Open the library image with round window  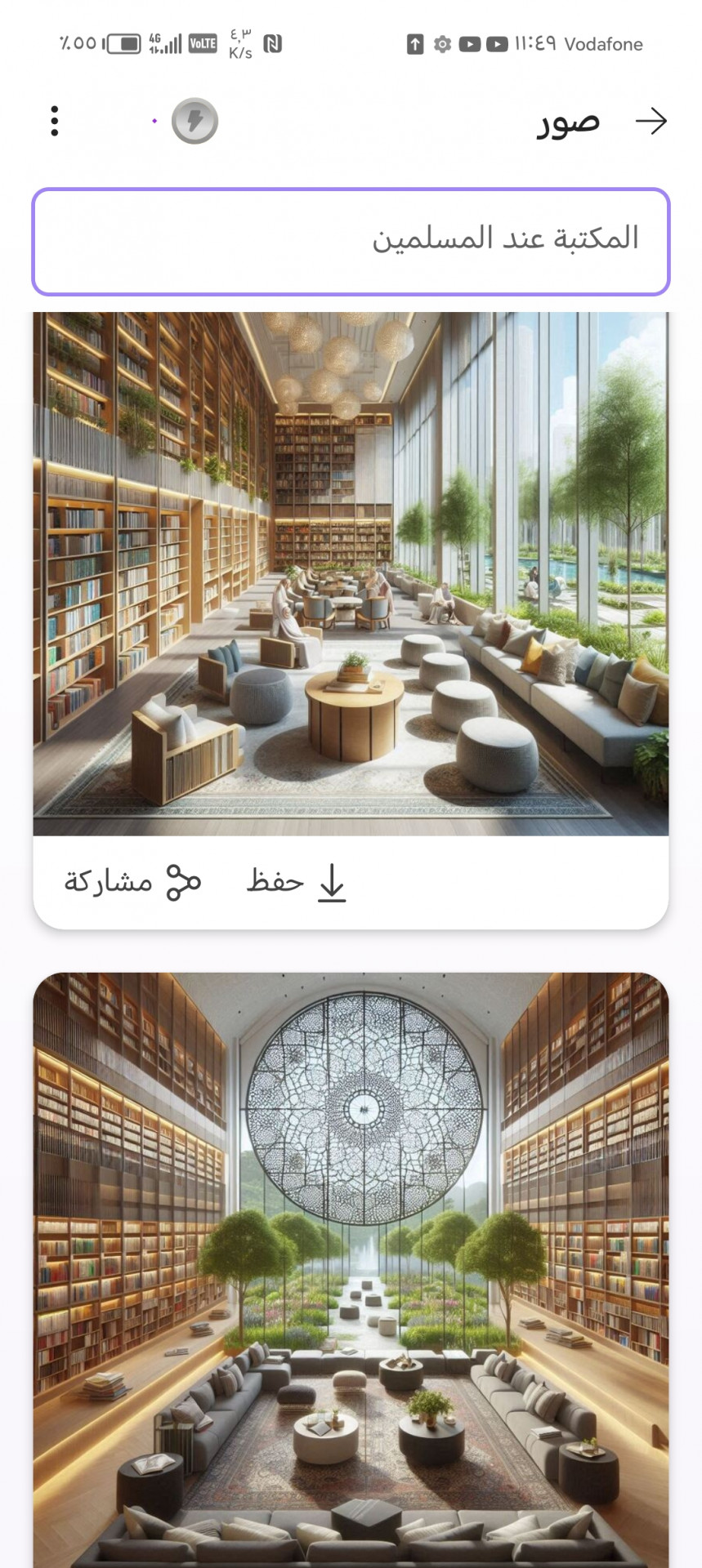point(351,1266)
